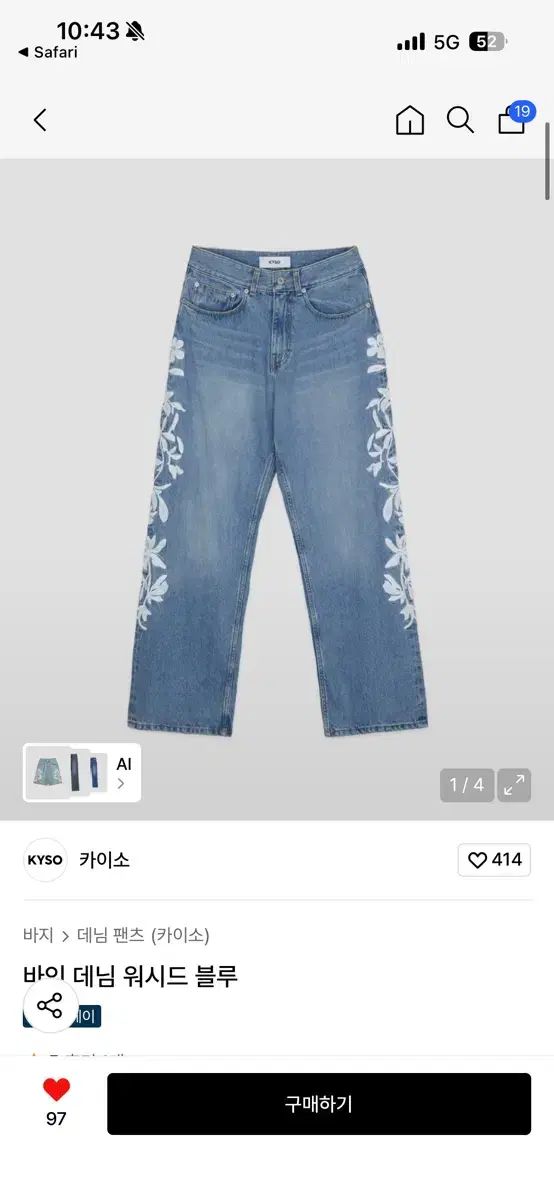
Task: Tap 구매하기 to buy the jeans
Action: coord(319,1104)
